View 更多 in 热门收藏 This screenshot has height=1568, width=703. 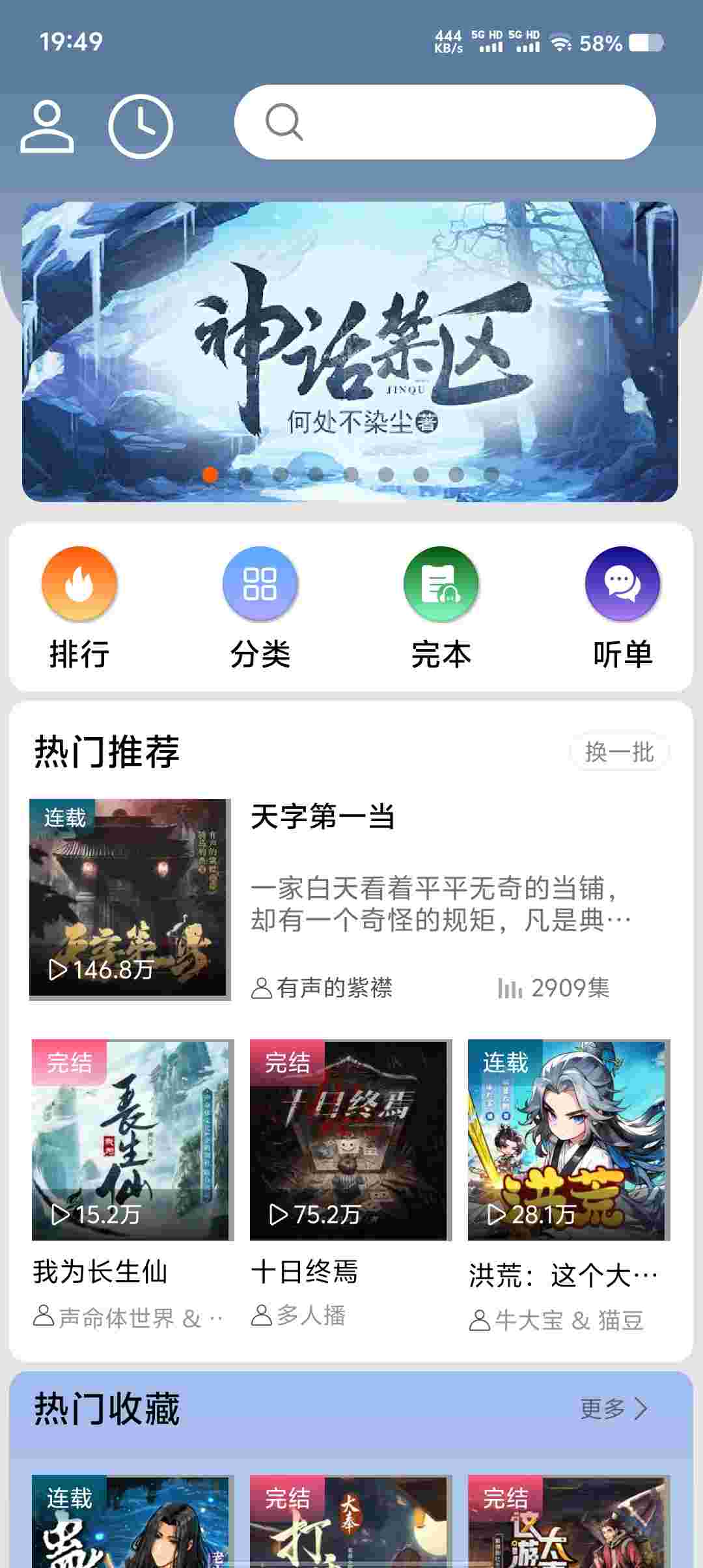pyautogui.click(x=613, y=1409)
